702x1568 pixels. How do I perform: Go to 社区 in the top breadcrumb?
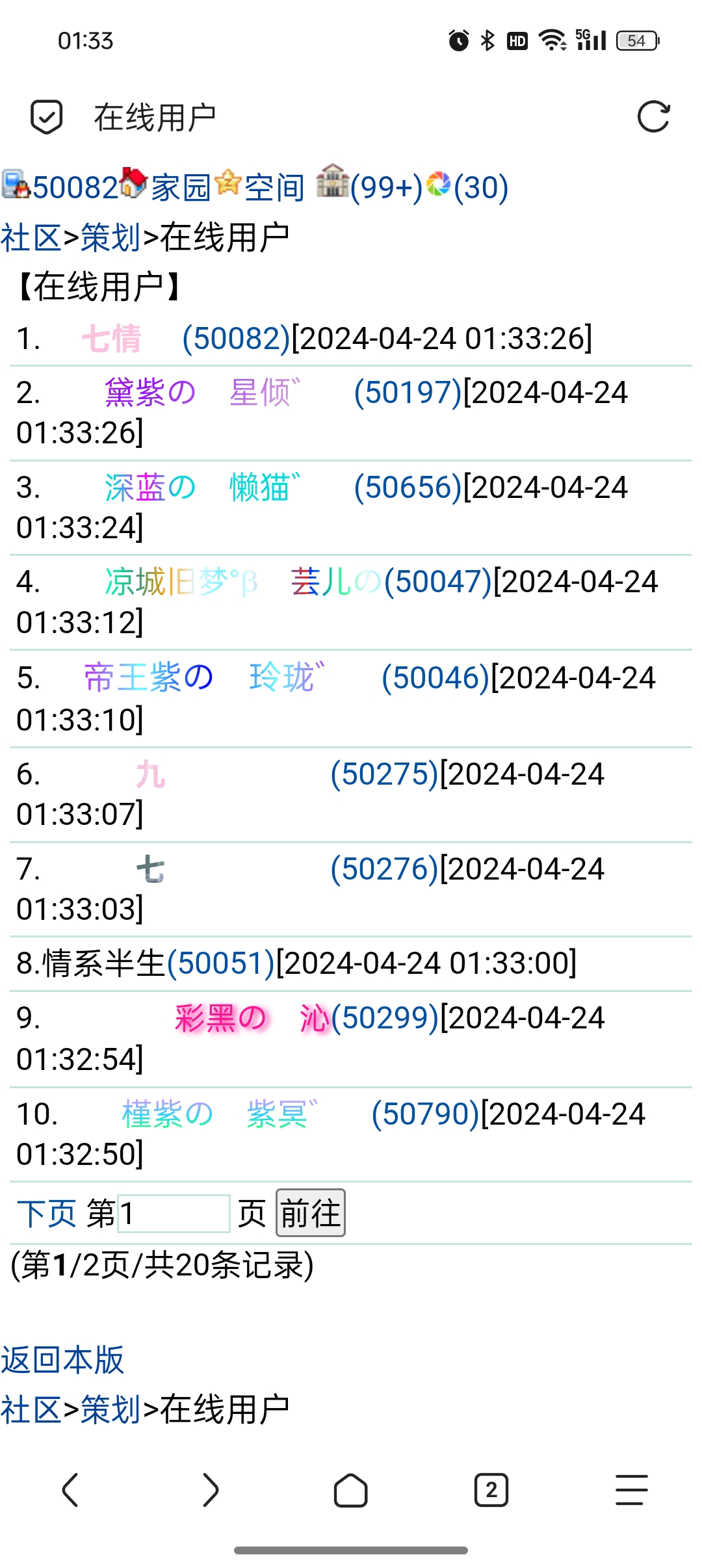pyautogui.click(x=31, y=237)
